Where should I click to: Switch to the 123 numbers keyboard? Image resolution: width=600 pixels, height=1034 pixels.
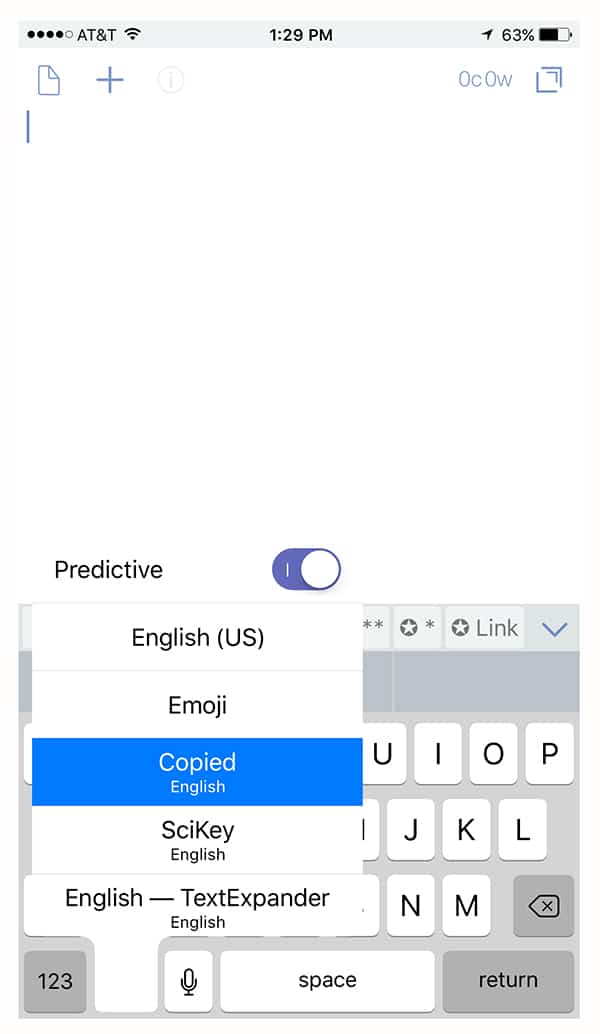pyautogui.click(x=55, y=981)
